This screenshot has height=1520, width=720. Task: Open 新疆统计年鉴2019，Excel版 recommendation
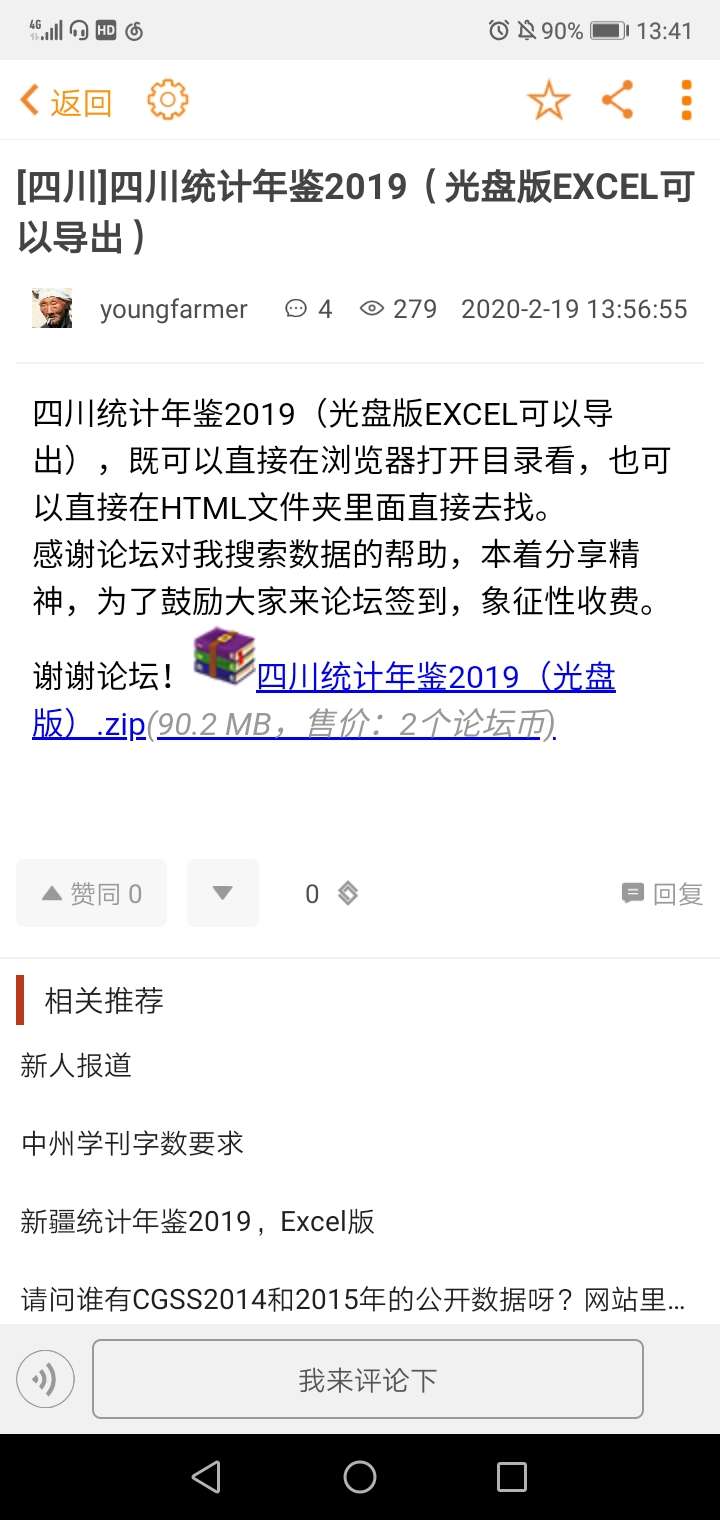(198, 1221)
